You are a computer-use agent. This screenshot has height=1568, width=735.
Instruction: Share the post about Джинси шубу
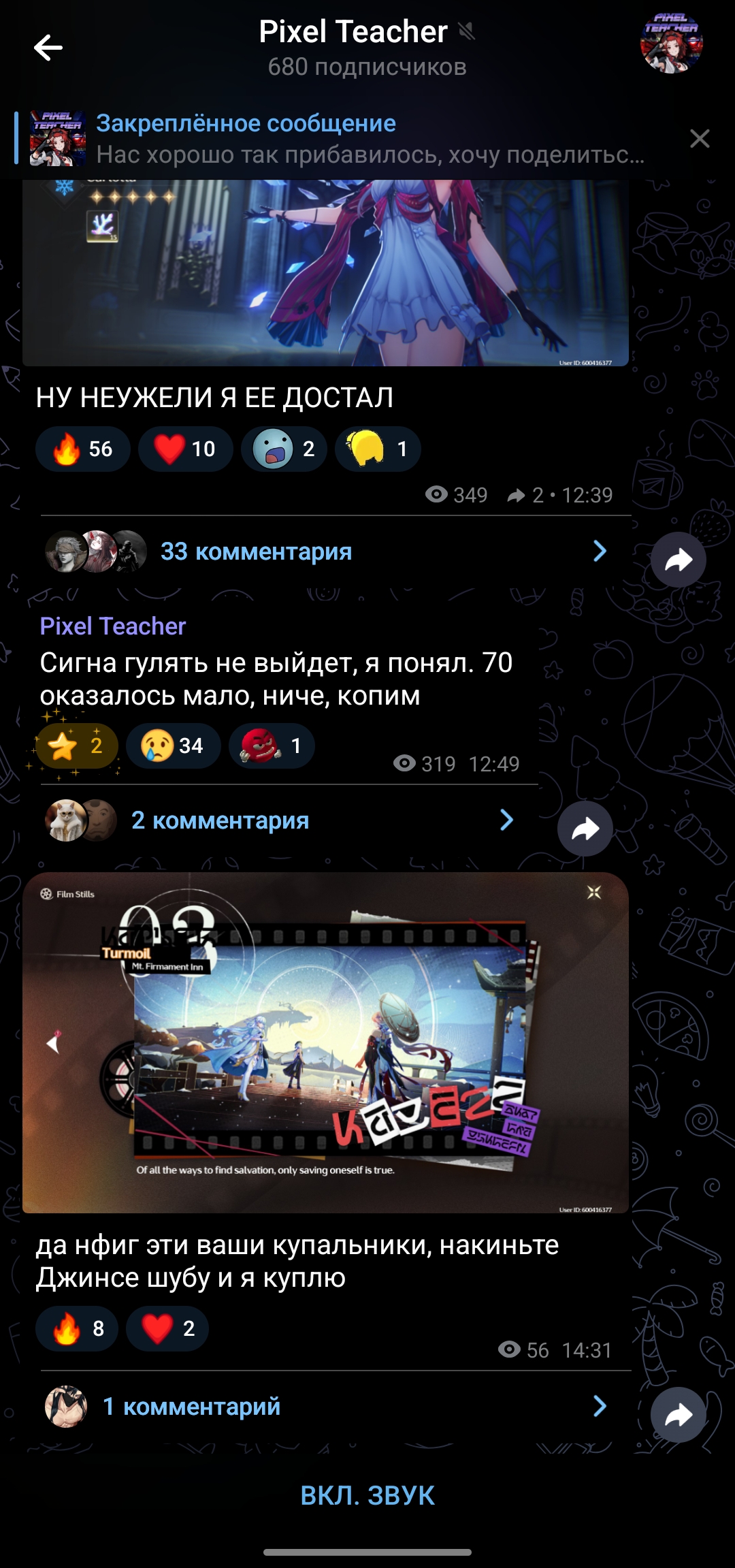tap(679, 1415)
